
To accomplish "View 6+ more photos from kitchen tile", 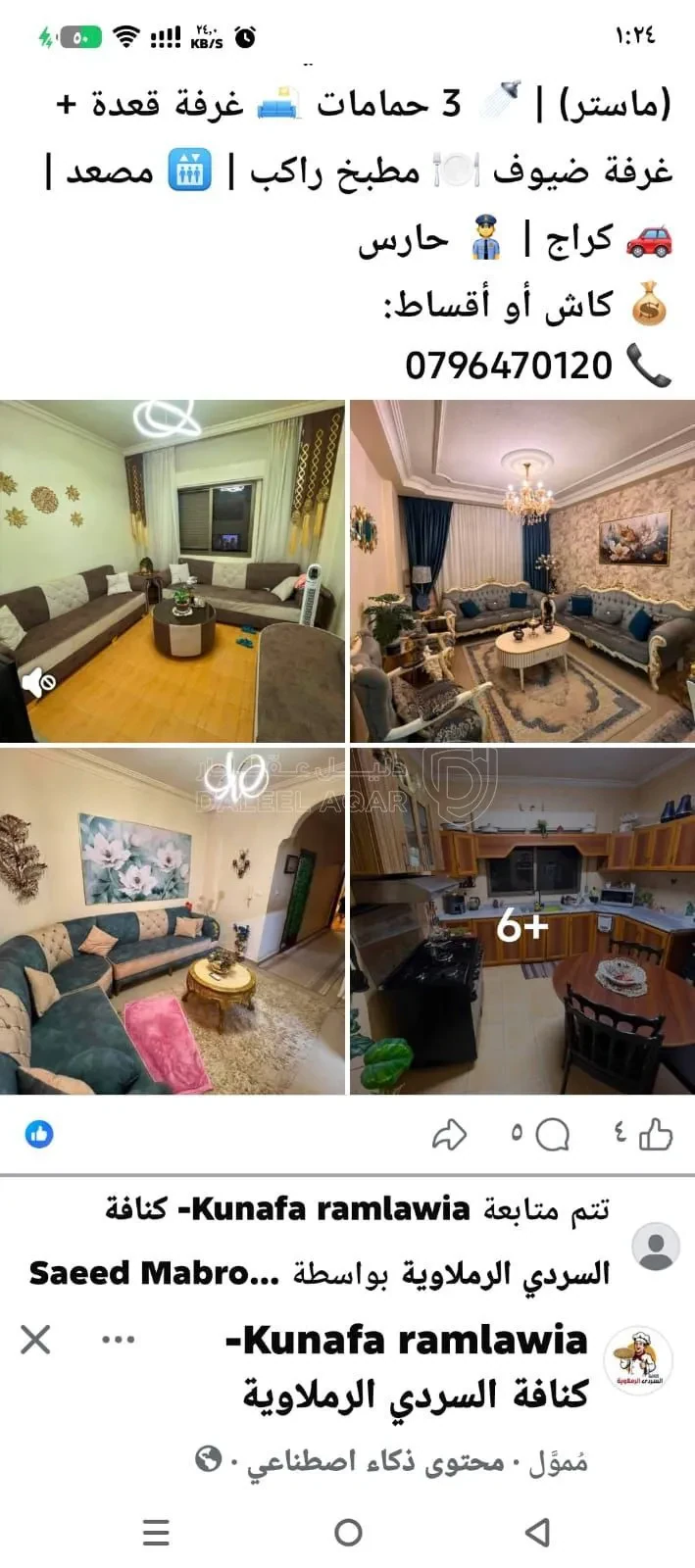I will [522, 921].
